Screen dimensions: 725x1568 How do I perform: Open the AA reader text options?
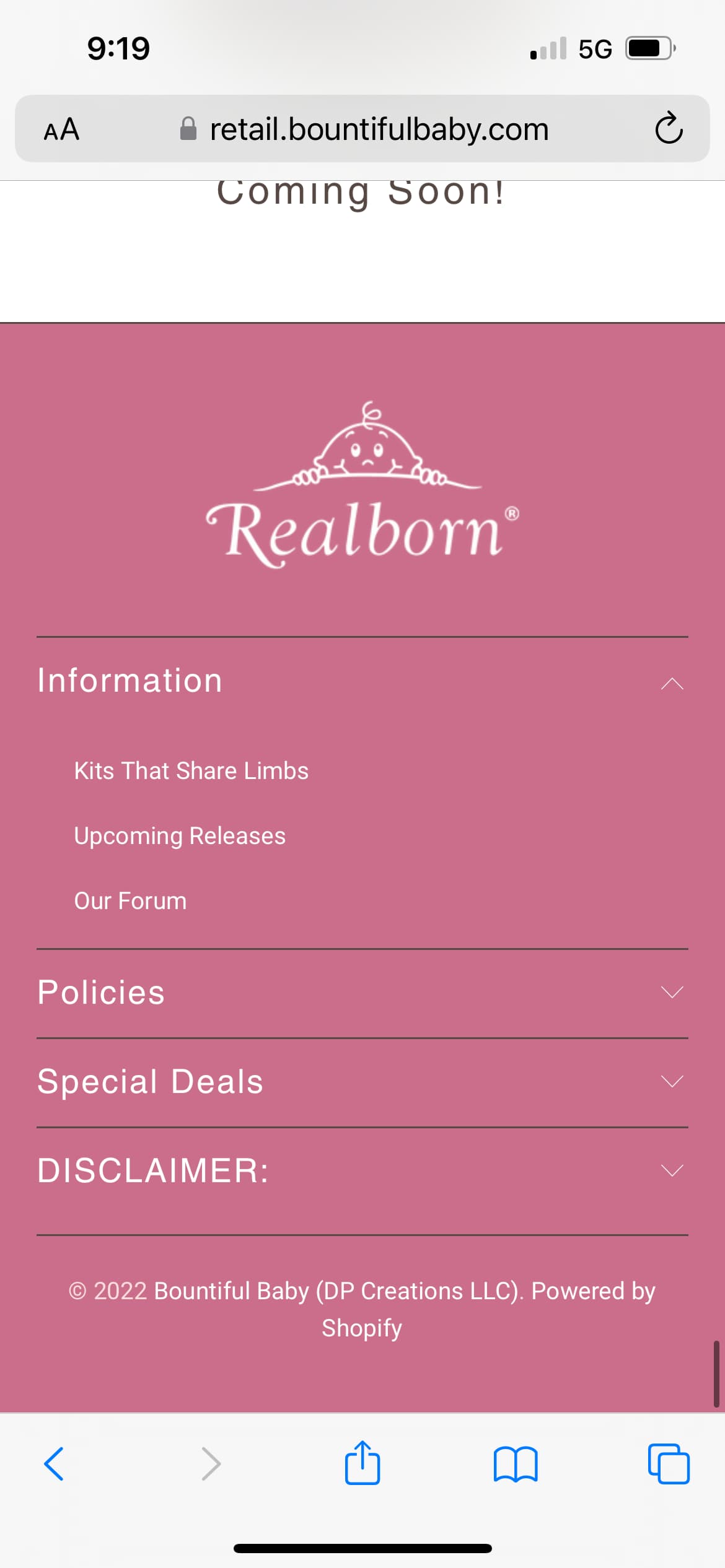61,129
